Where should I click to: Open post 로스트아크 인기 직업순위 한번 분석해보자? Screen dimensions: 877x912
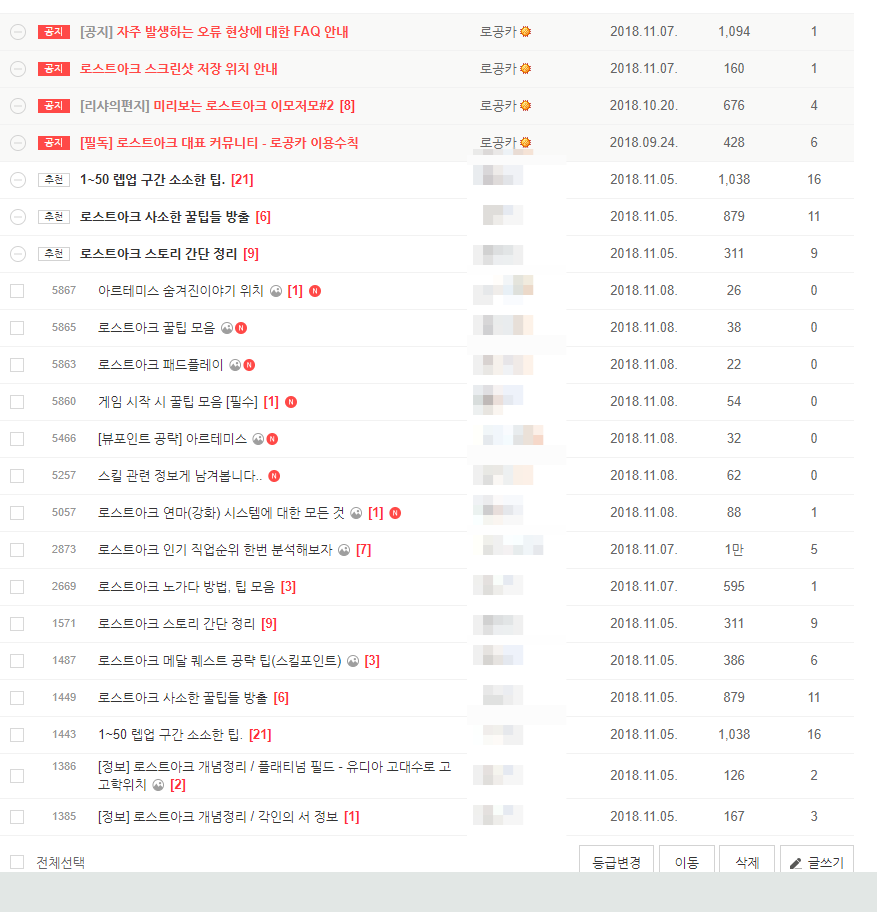pos(215,550)
